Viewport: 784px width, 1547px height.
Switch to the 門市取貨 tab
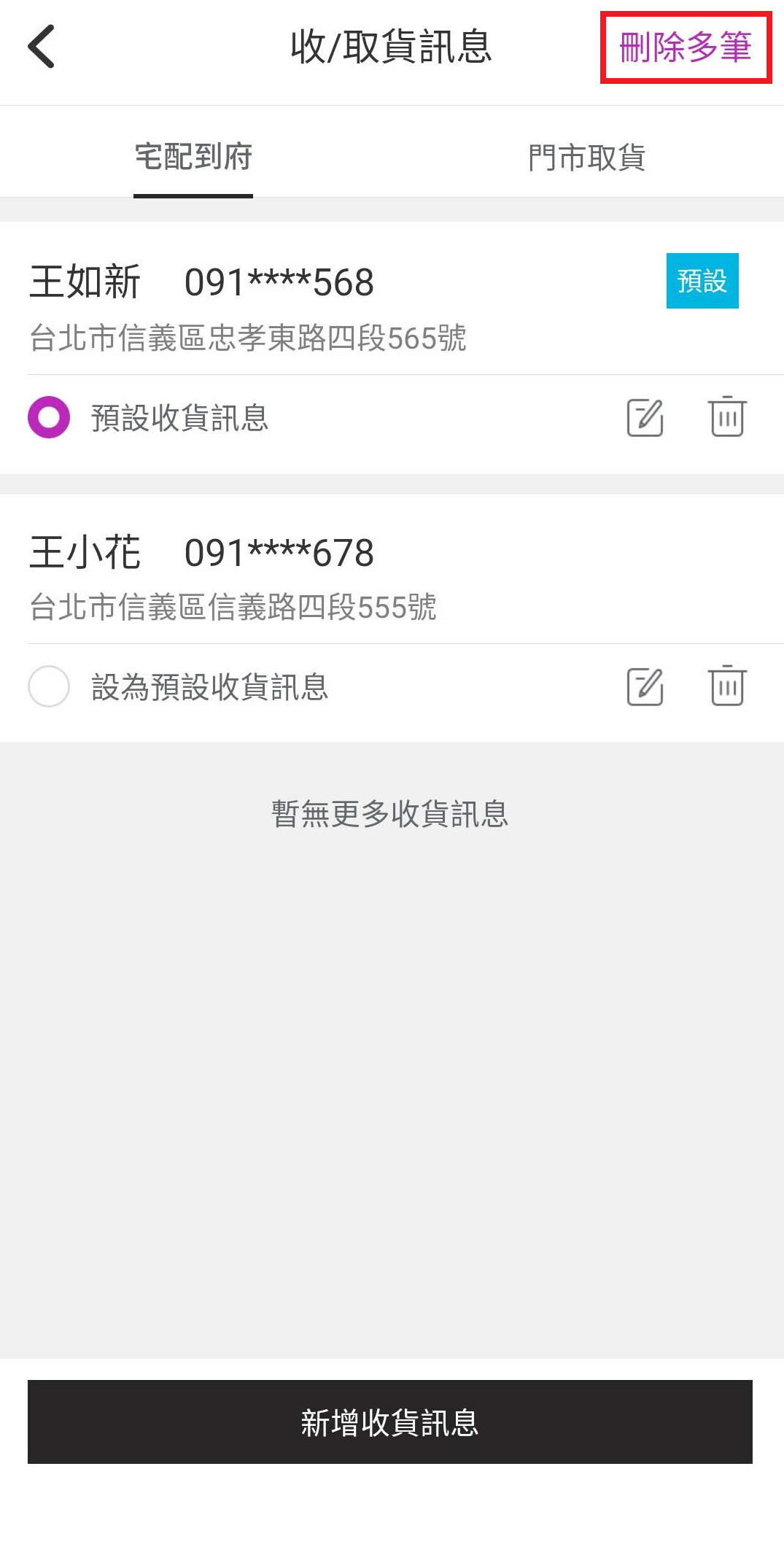coord(586,157)
